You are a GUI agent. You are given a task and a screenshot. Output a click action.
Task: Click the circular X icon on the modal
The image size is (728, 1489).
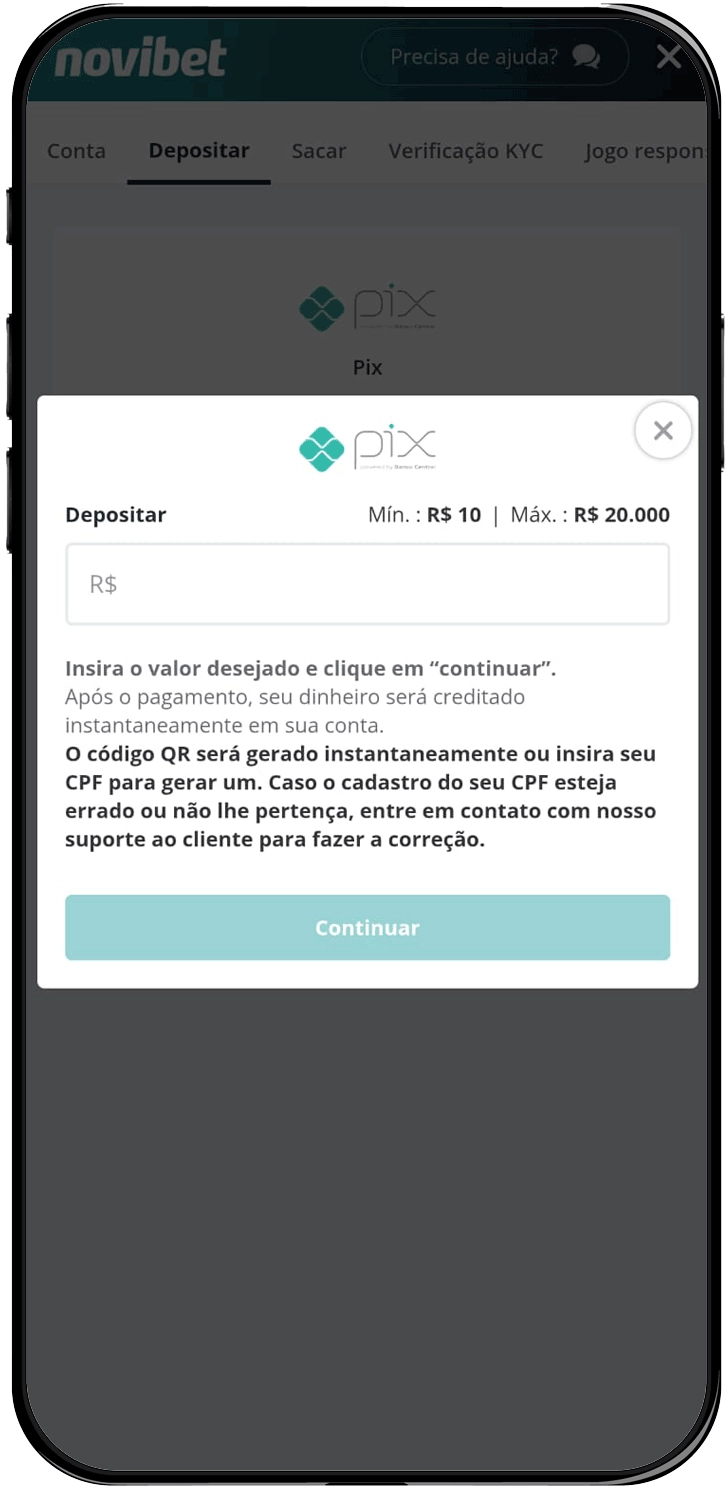coord(662,430)
